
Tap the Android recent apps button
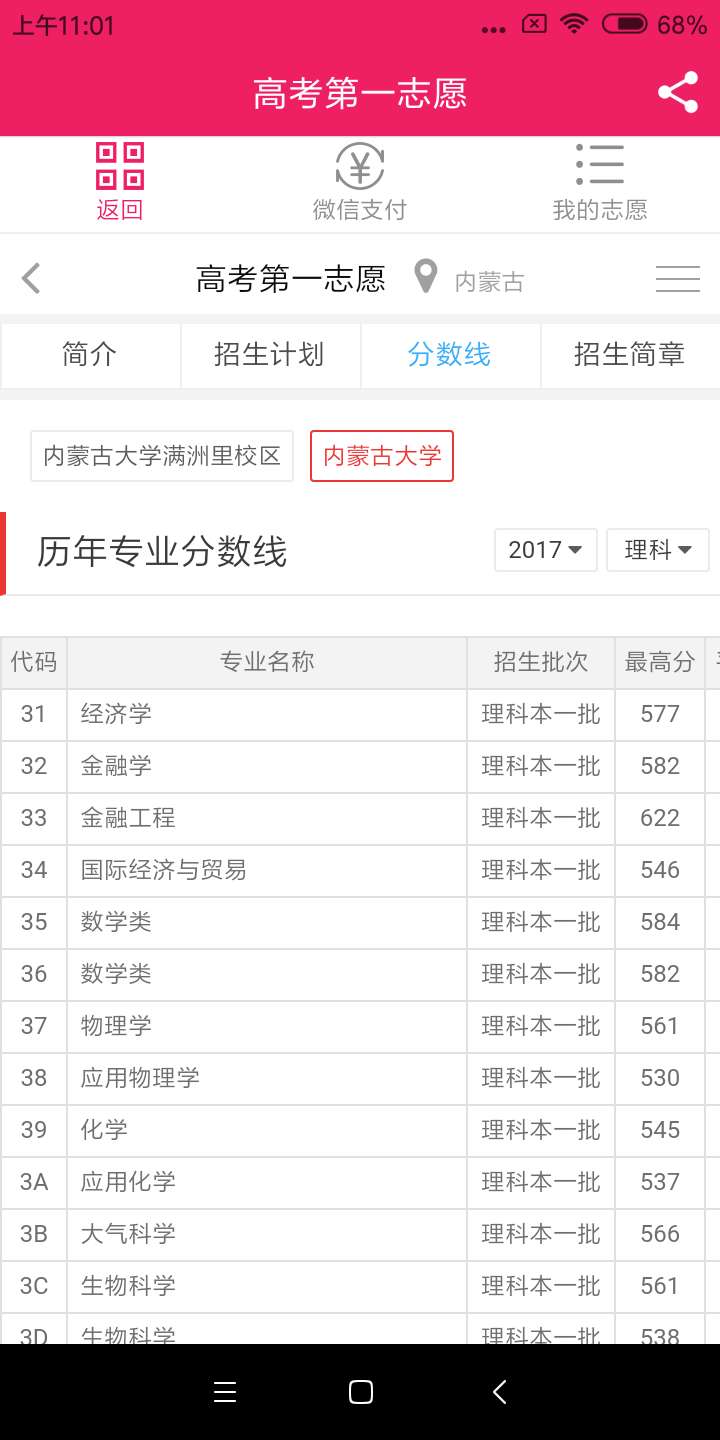(224, 1391)
